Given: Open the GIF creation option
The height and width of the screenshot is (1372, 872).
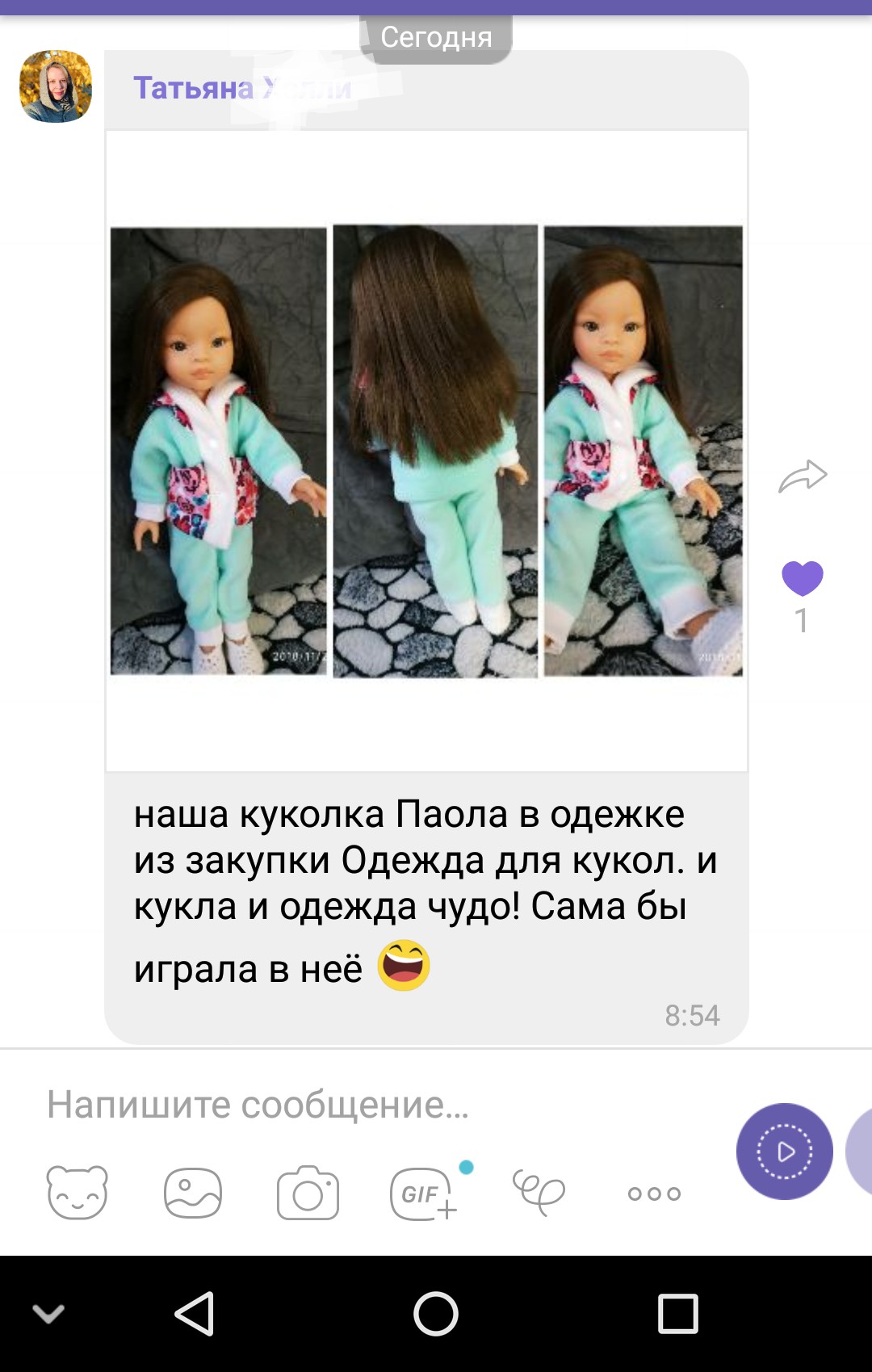Looking at the screenshot, I should coord(423,1193).
